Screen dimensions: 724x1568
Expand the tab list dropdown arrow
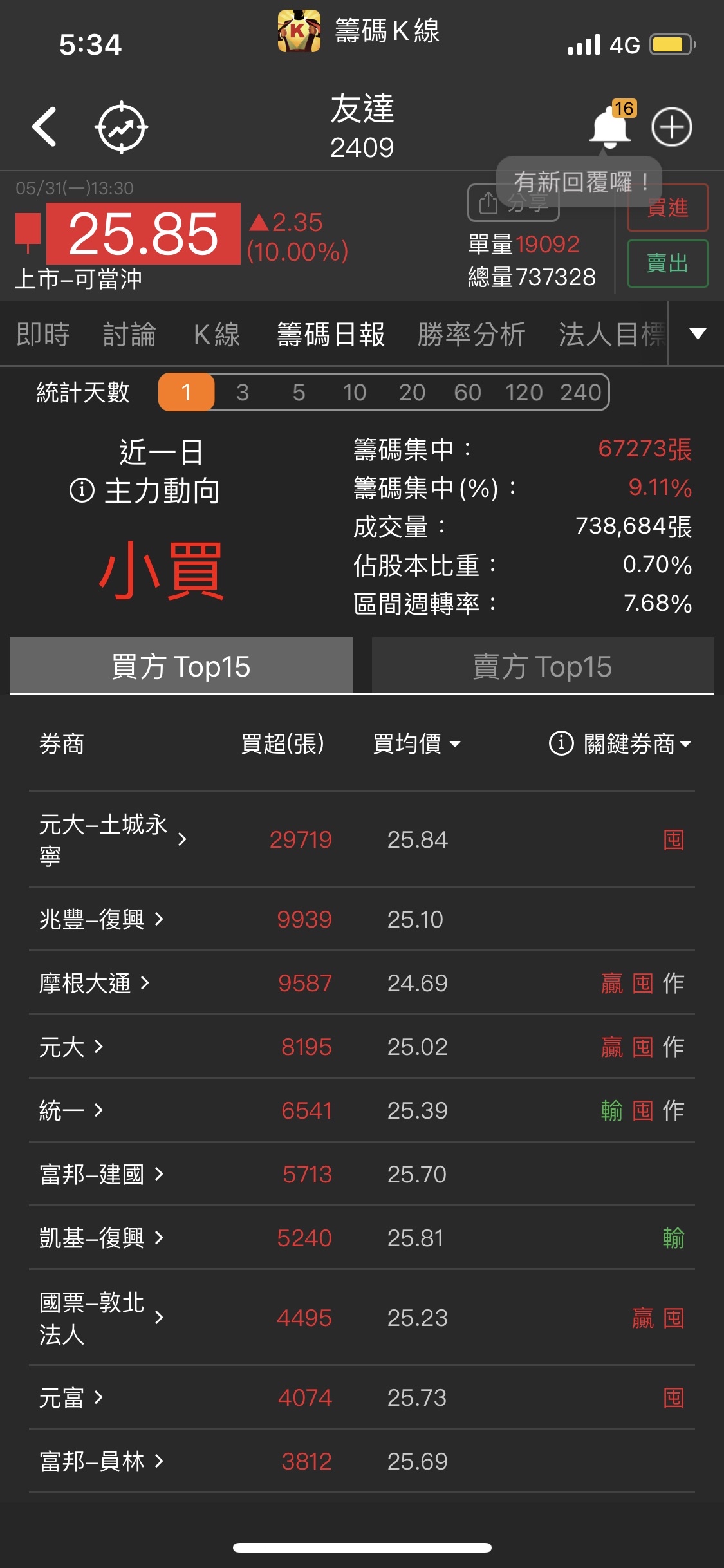point(698,333)
